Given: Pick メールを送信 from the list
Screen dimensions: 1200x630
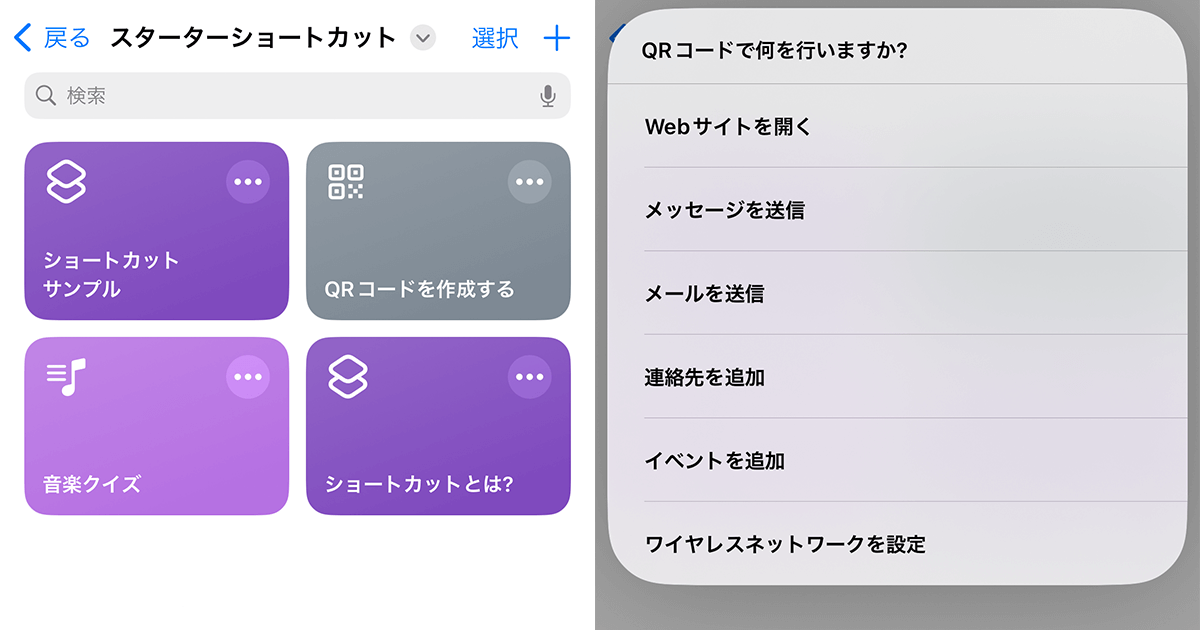Looking at the screenshot, I should click(704, 294).
